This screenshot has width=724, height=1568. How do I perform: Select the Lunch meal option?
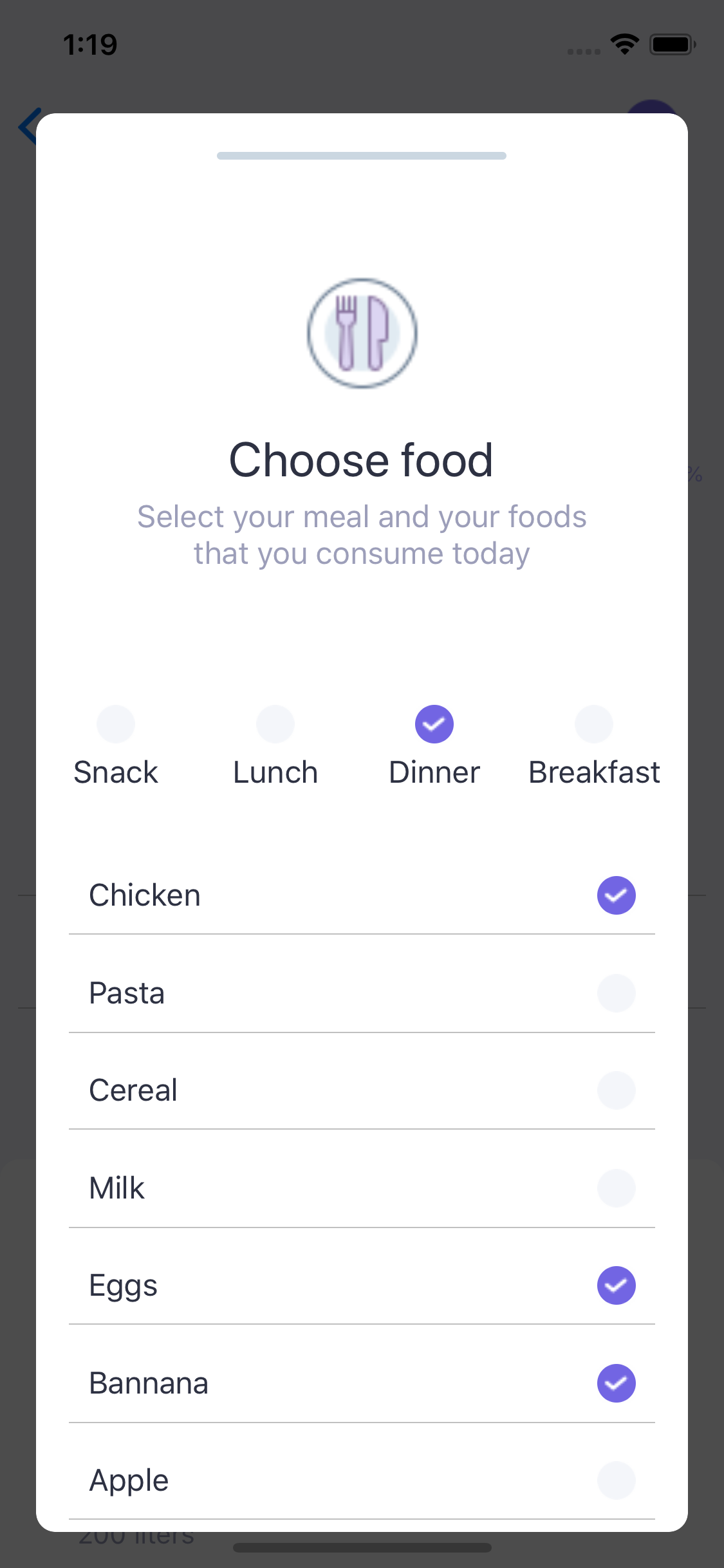[x=275, y=723]
